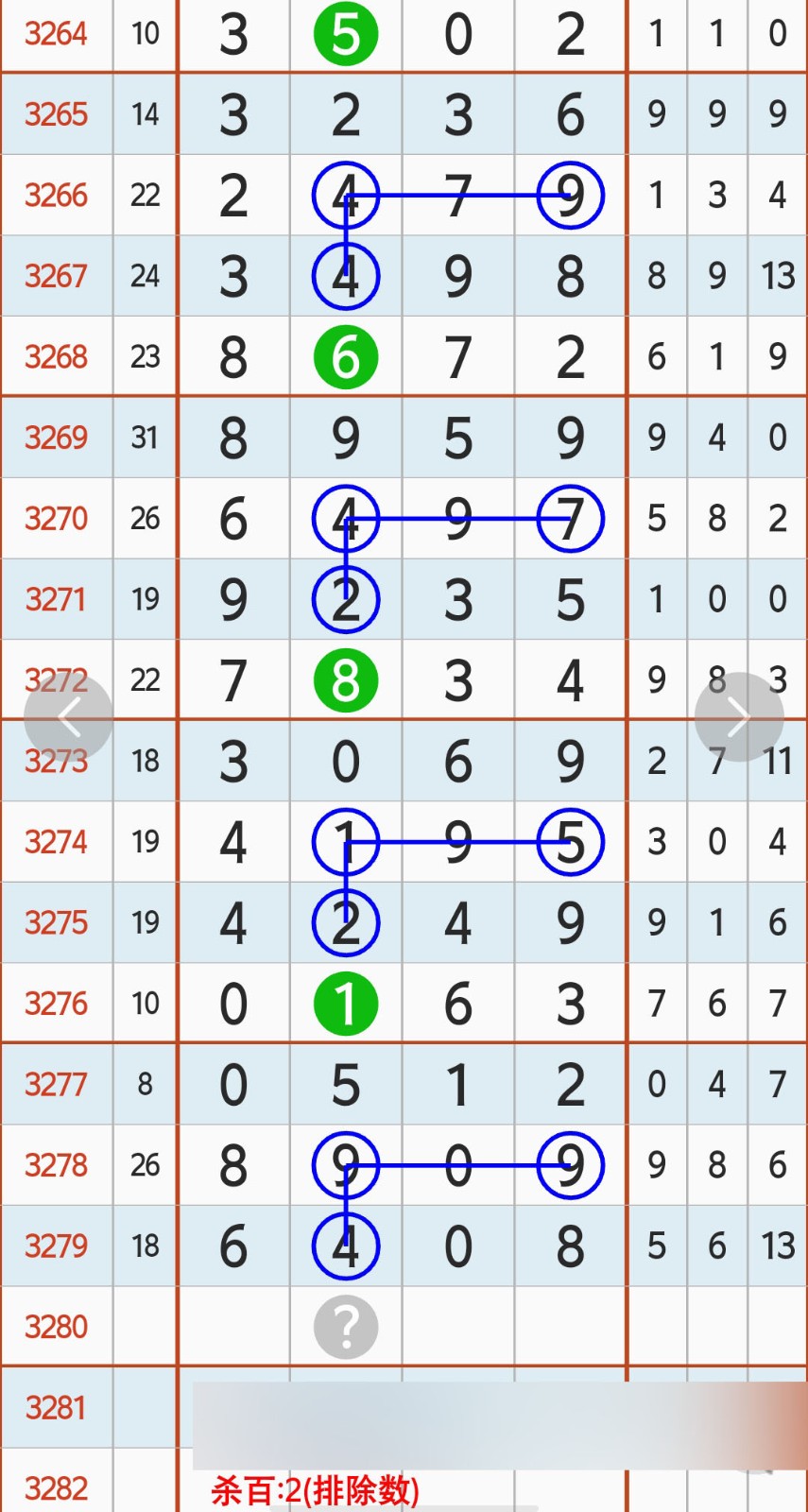Viewport: 808px width, 1512px height.
Task: Tap the blue circled 4 in row 3266
Action: click(345, 195)
